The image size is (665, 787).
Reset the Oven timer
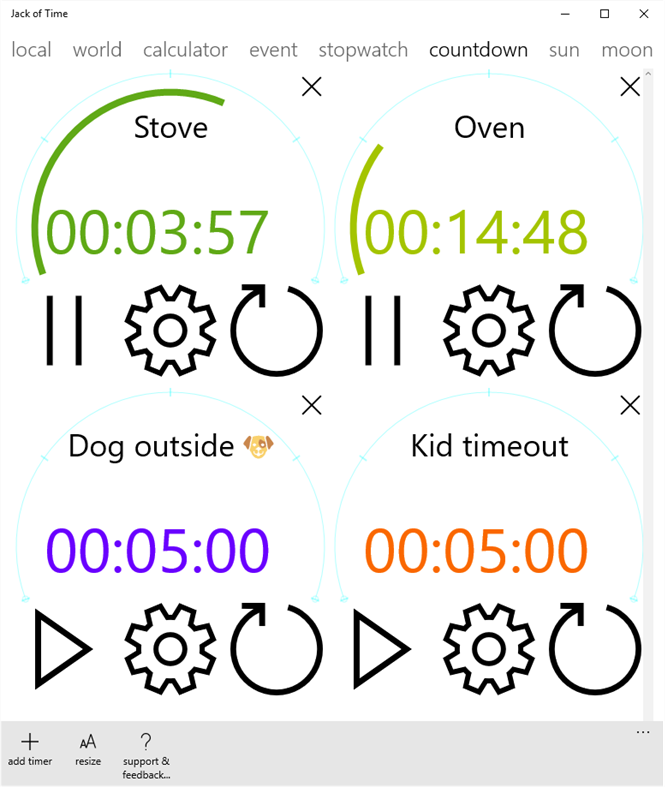[x=596, y=331]
